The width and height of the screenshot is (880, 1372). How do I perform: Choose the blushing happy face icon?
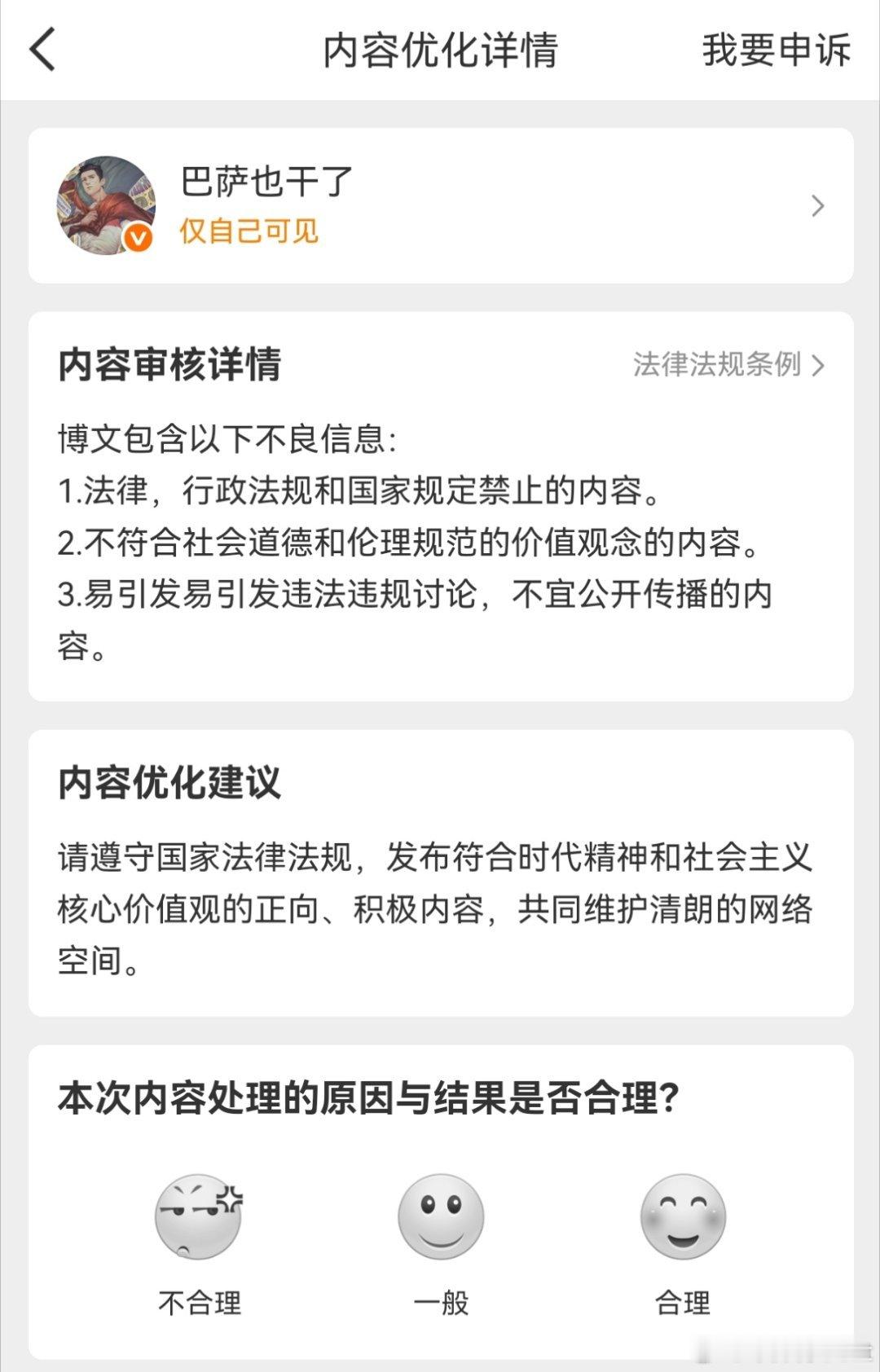pyautogui.click(x=683, y=1216)
